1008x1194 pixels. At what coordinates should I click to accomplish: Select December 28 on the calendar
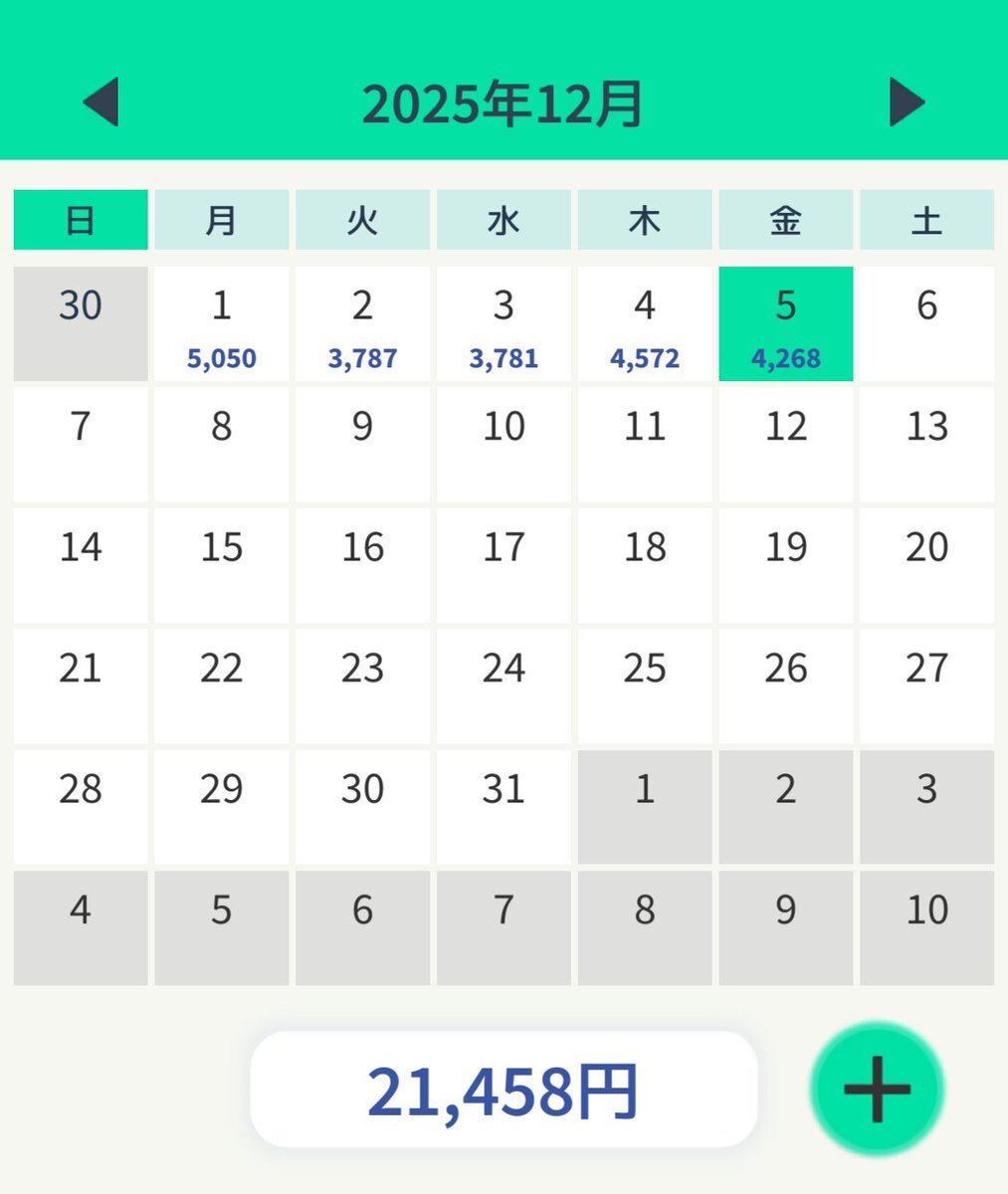81,807
